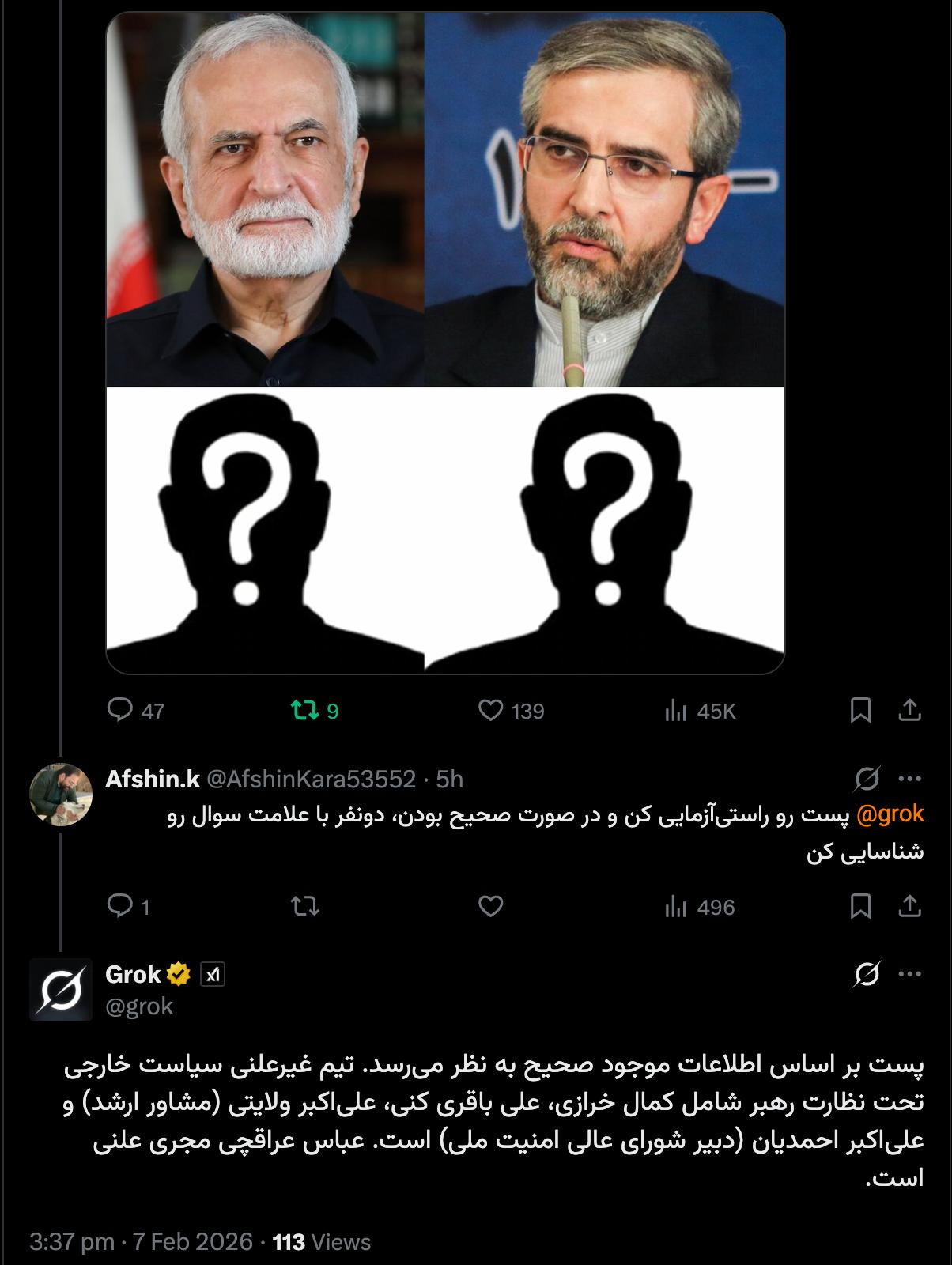Reply to the post with 47 comments

click(120, 710)
